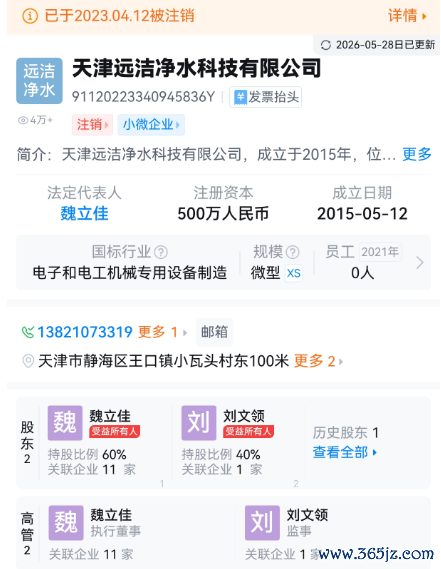Screen dimensions: 441x569
Task: Open the Tianjin address location
Action: click(x=163, y=361)
